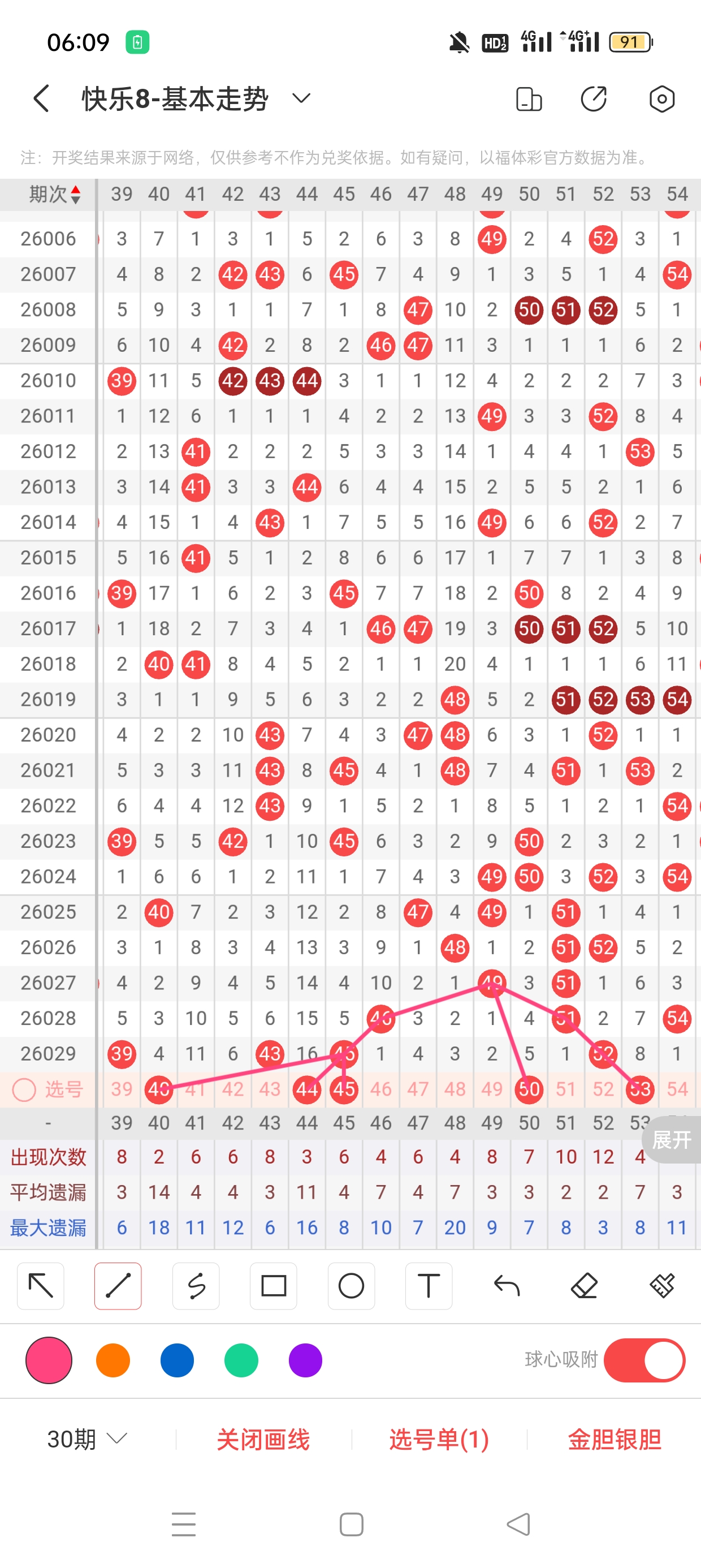Turn off the 球心吸附 switch
Image resolution: width=701 pixels, height=1568 pixels.
click(x=644, y=1360)
